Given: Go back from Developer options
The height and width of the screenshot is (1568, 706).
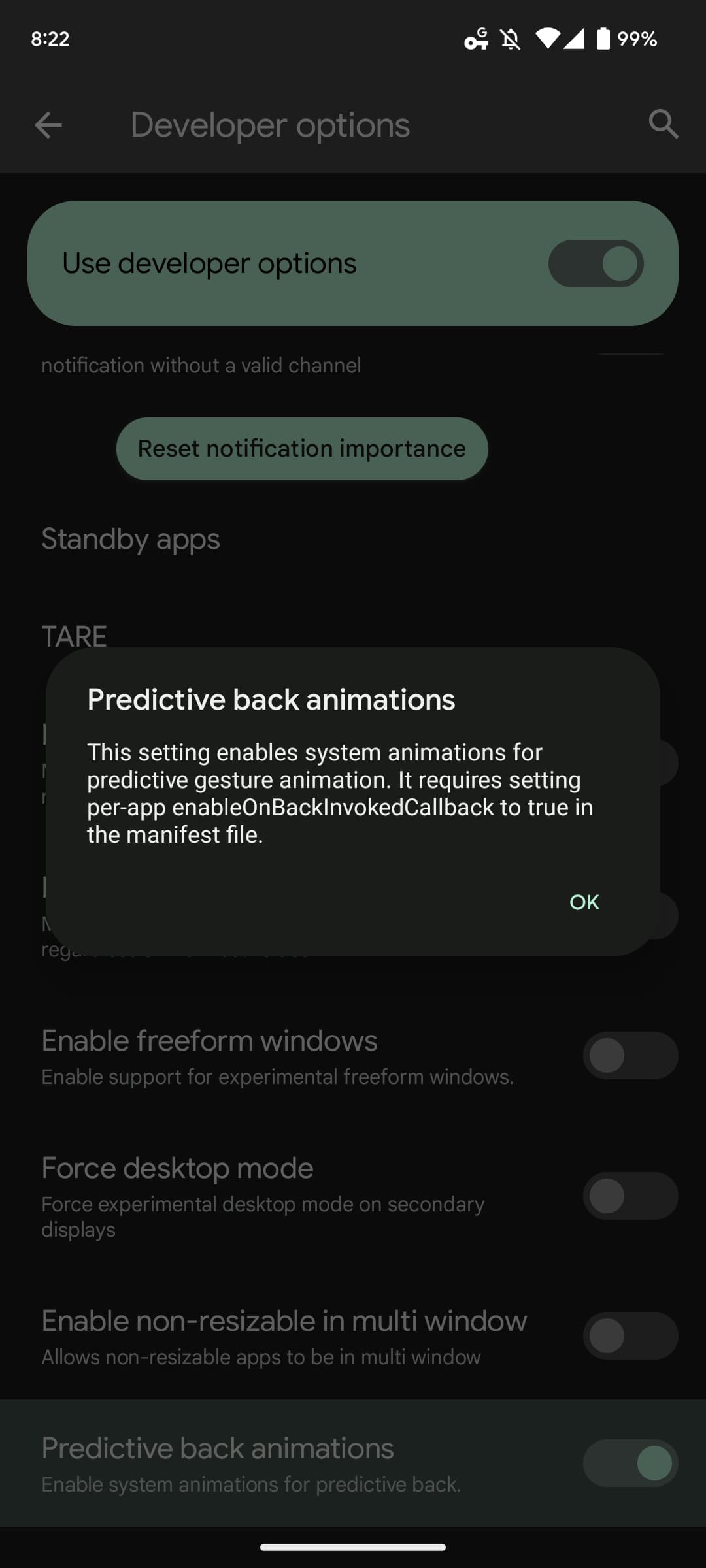Looking at the screenshot, I should click(48, 125).
